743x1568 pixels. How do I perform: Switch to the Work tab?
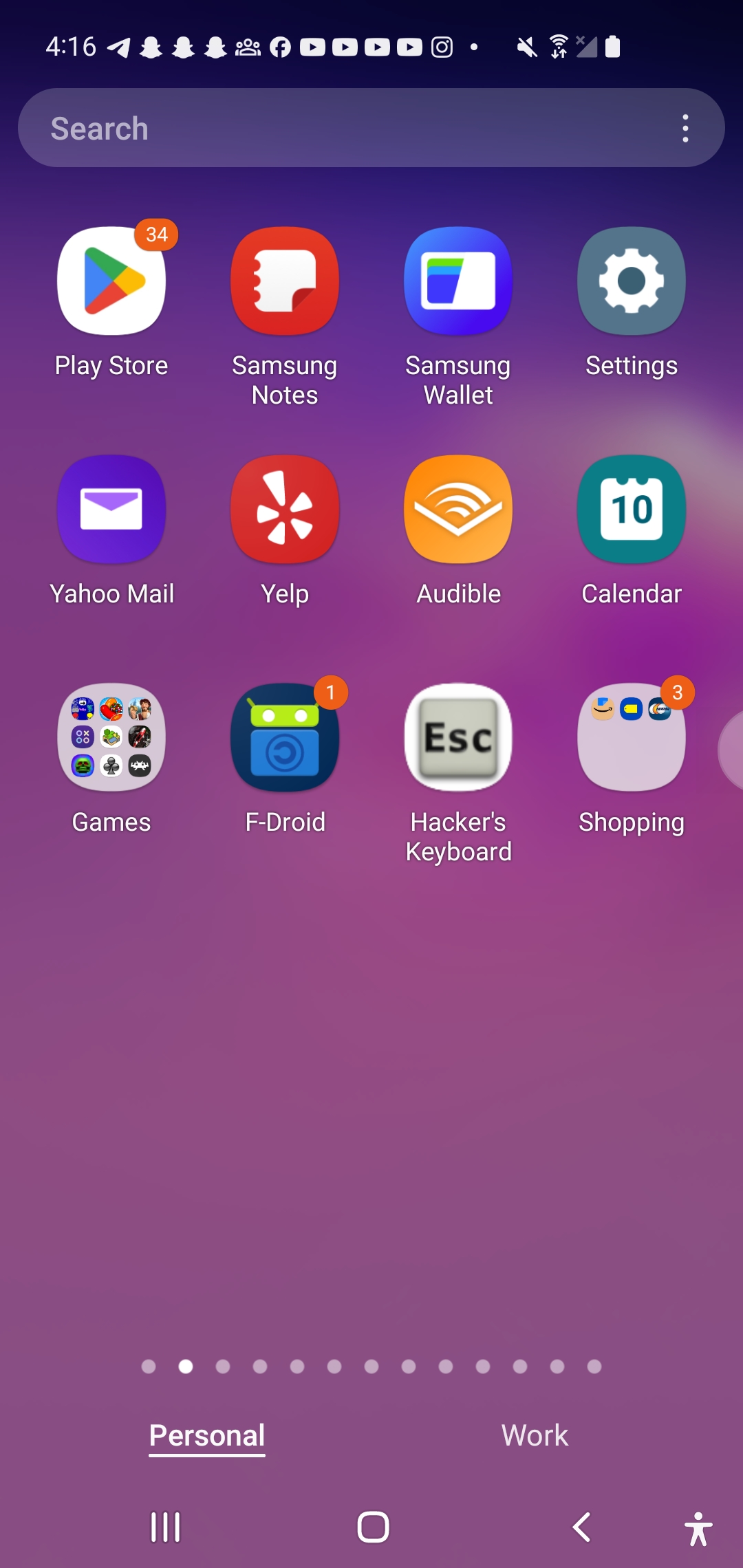535,1435
